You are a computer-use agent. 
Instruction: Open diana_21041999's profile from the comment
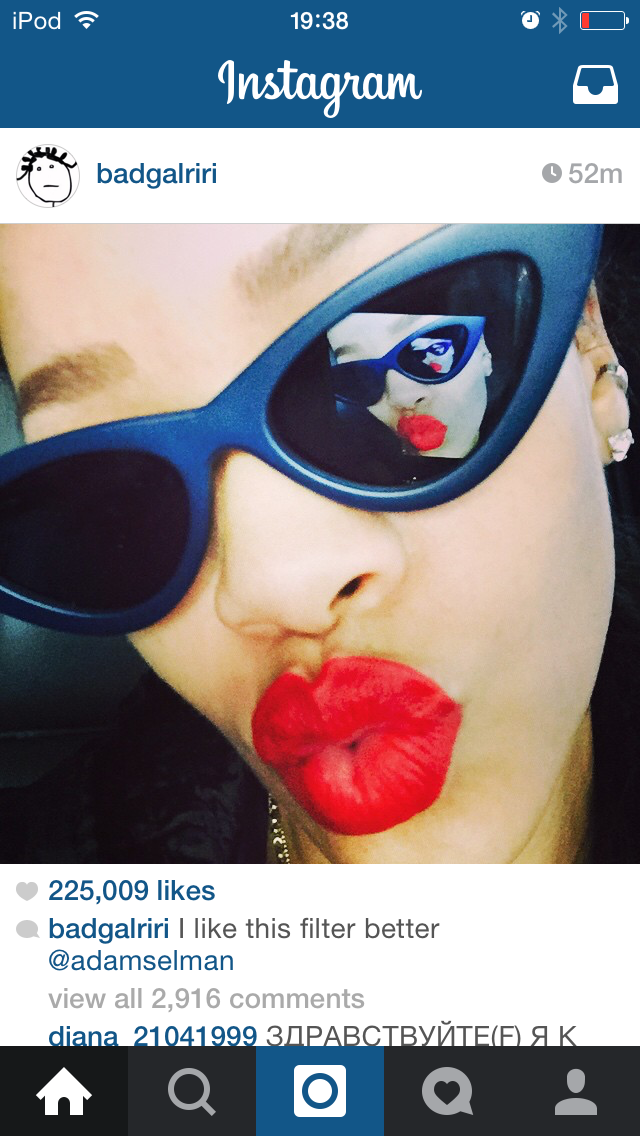pos(152,1035)
